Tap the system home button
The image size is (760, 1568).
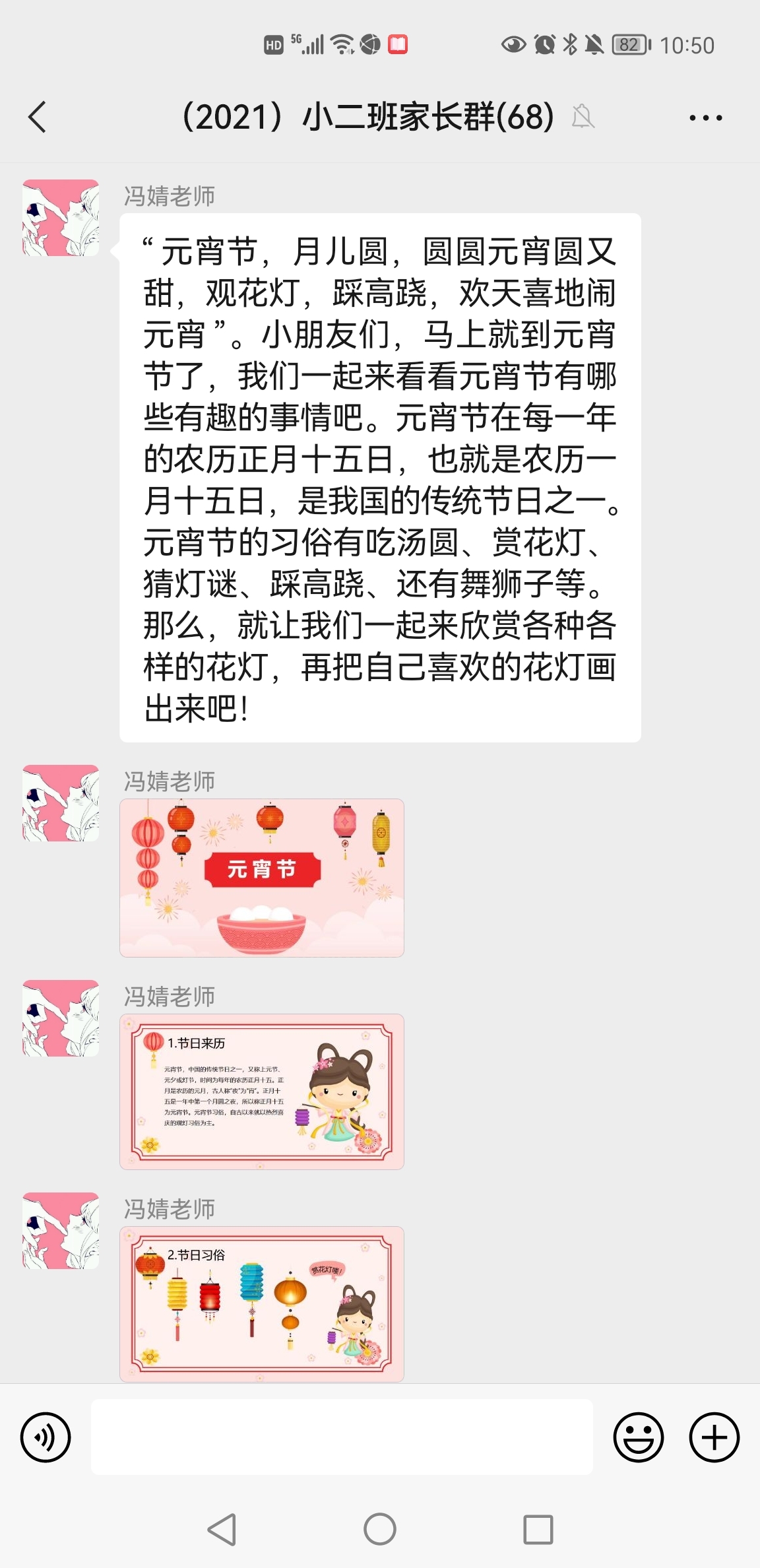(380, 1529)
